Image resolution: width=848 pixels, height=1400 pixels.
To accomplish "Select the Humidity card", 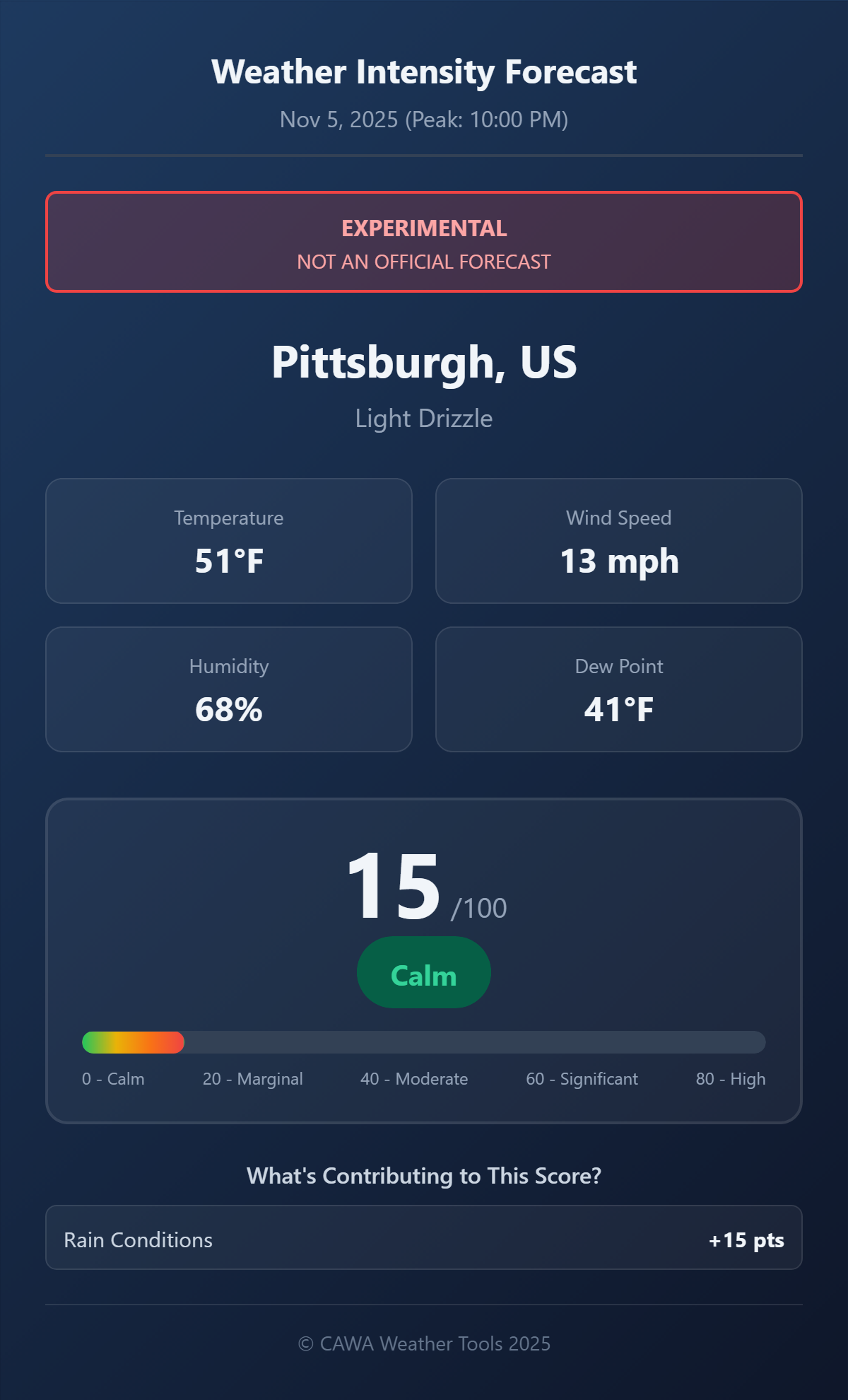I will 228,688.
